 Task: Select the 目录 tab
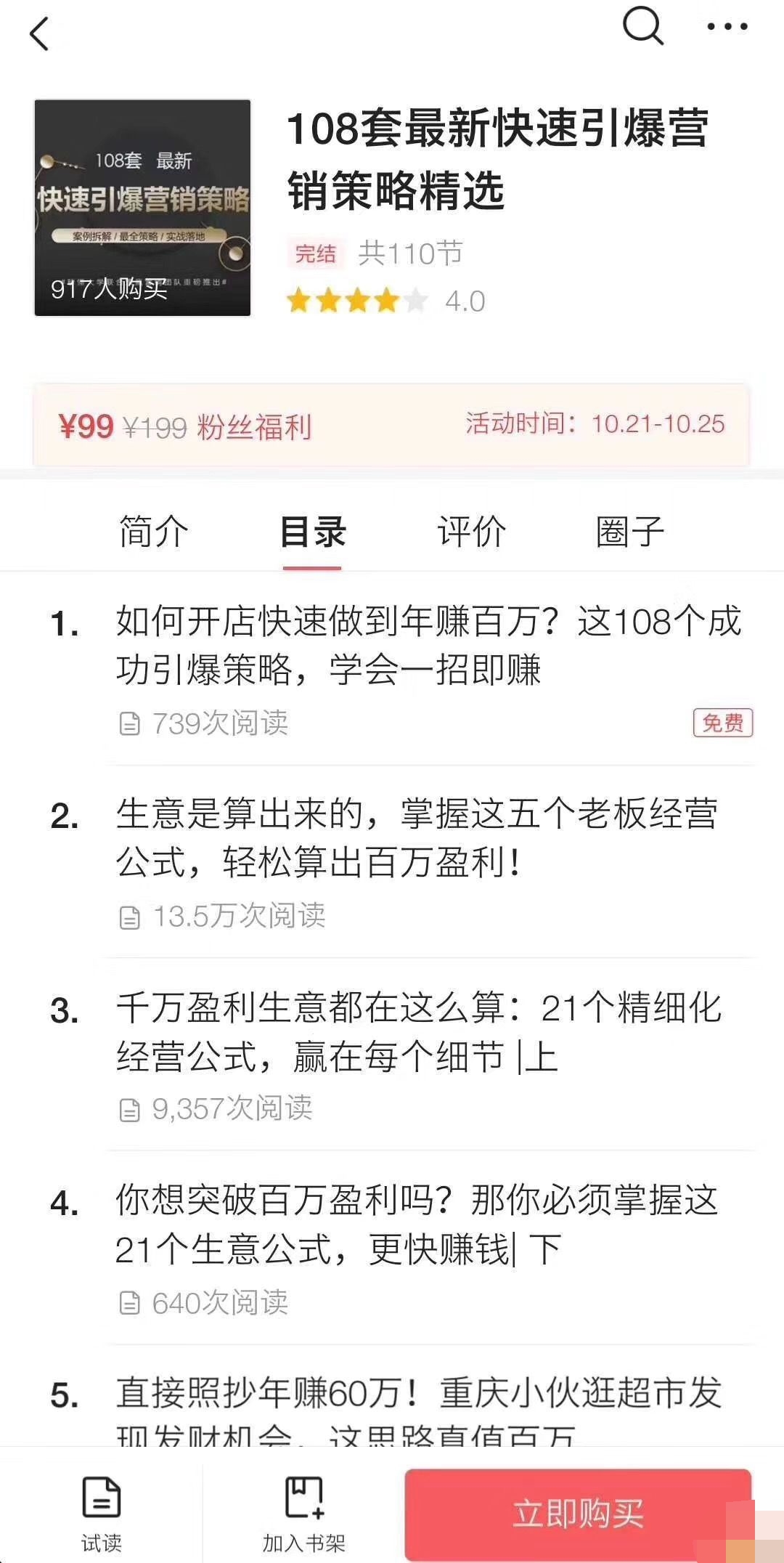pos(312,532)
